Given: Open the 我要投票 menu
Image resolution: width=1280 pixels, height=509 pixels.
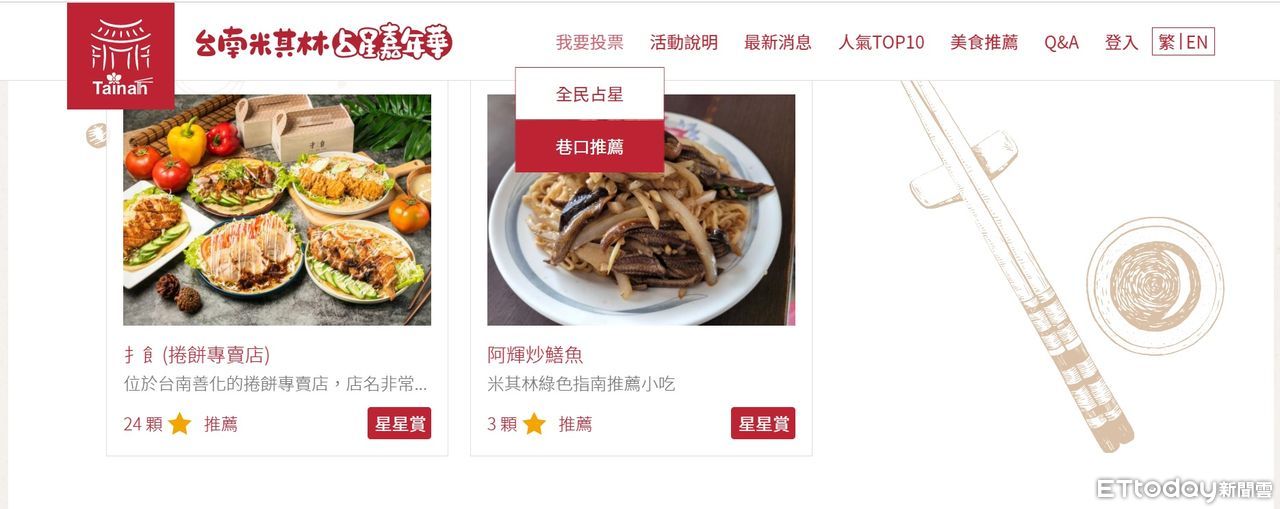Looking at the screenshot, I should [589, 42].
